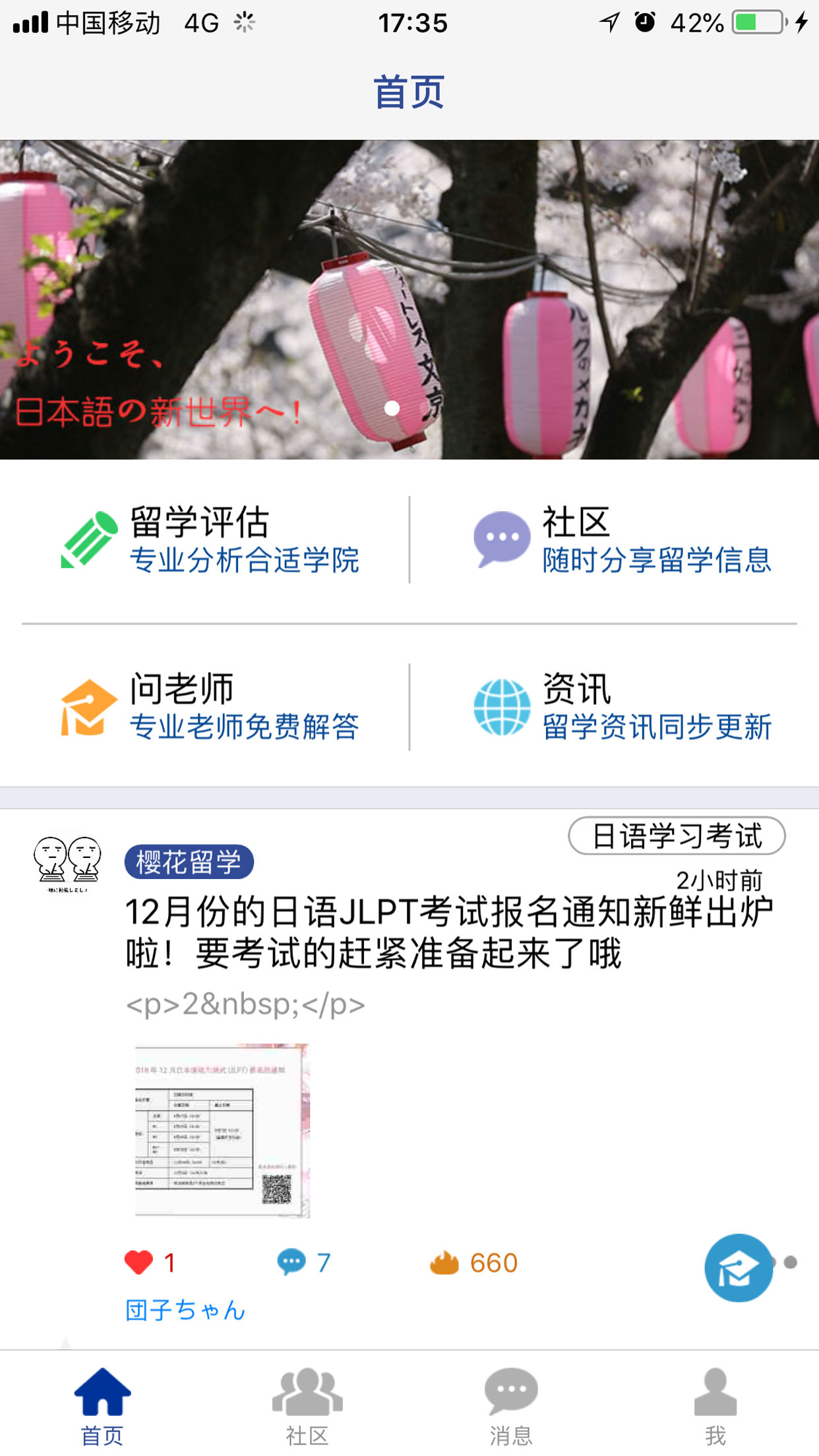The image size is (819, 1456).
Task: Open the 社区 community shortcut card
Action: pos(620,539)
